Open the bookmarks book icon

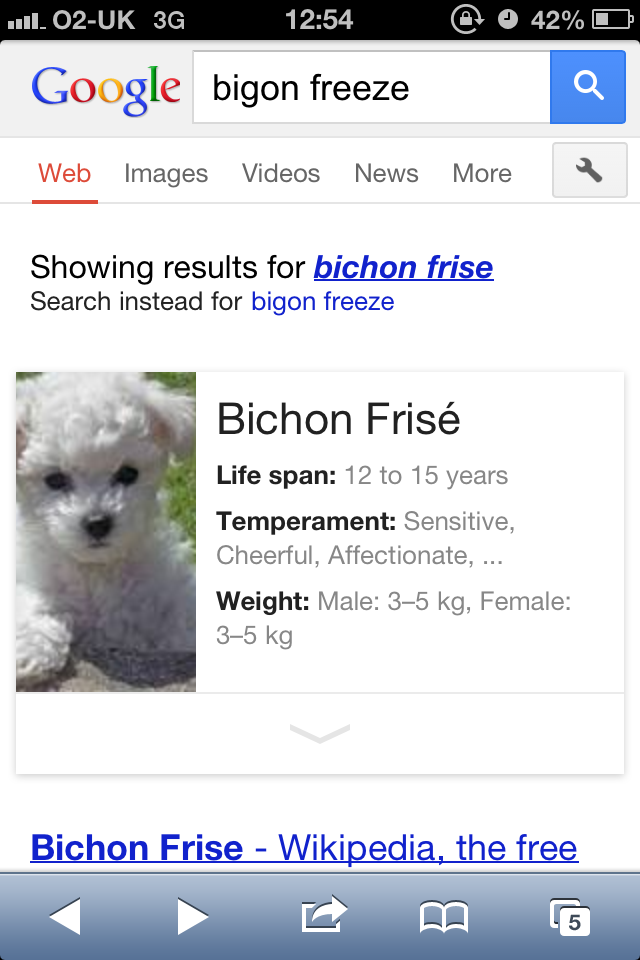(x=444, y=916)
